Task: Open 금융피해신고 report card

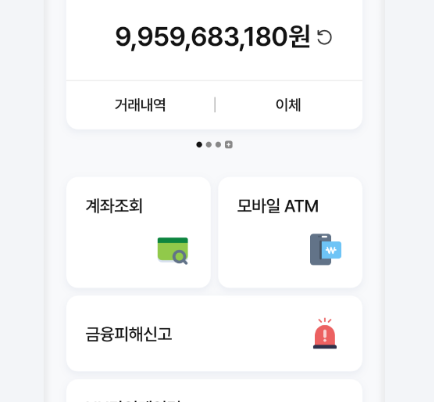Action: pyautogui.click(x=214, y=333)
